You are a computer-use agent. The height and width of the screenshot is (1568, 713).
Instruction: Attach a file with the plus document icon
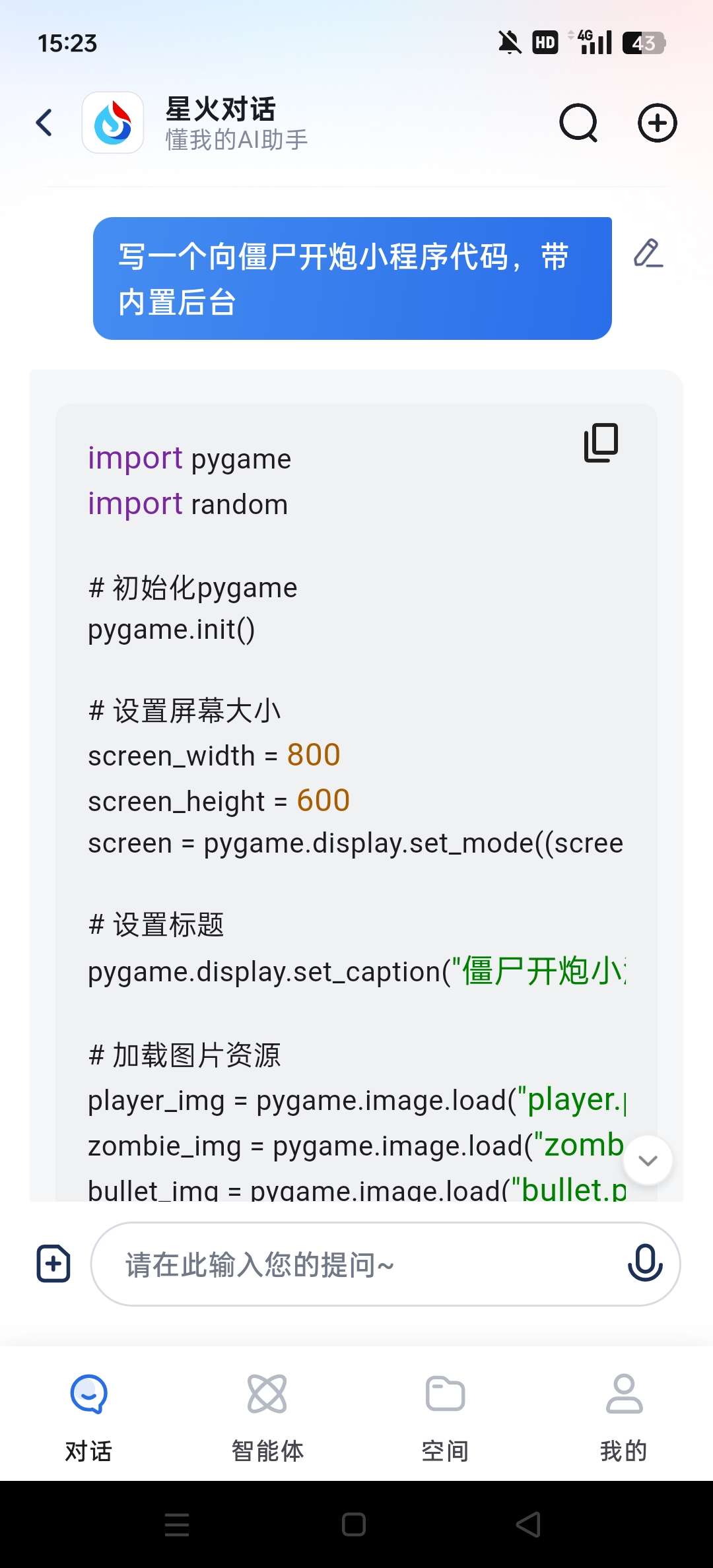(x=53, y=1264)
